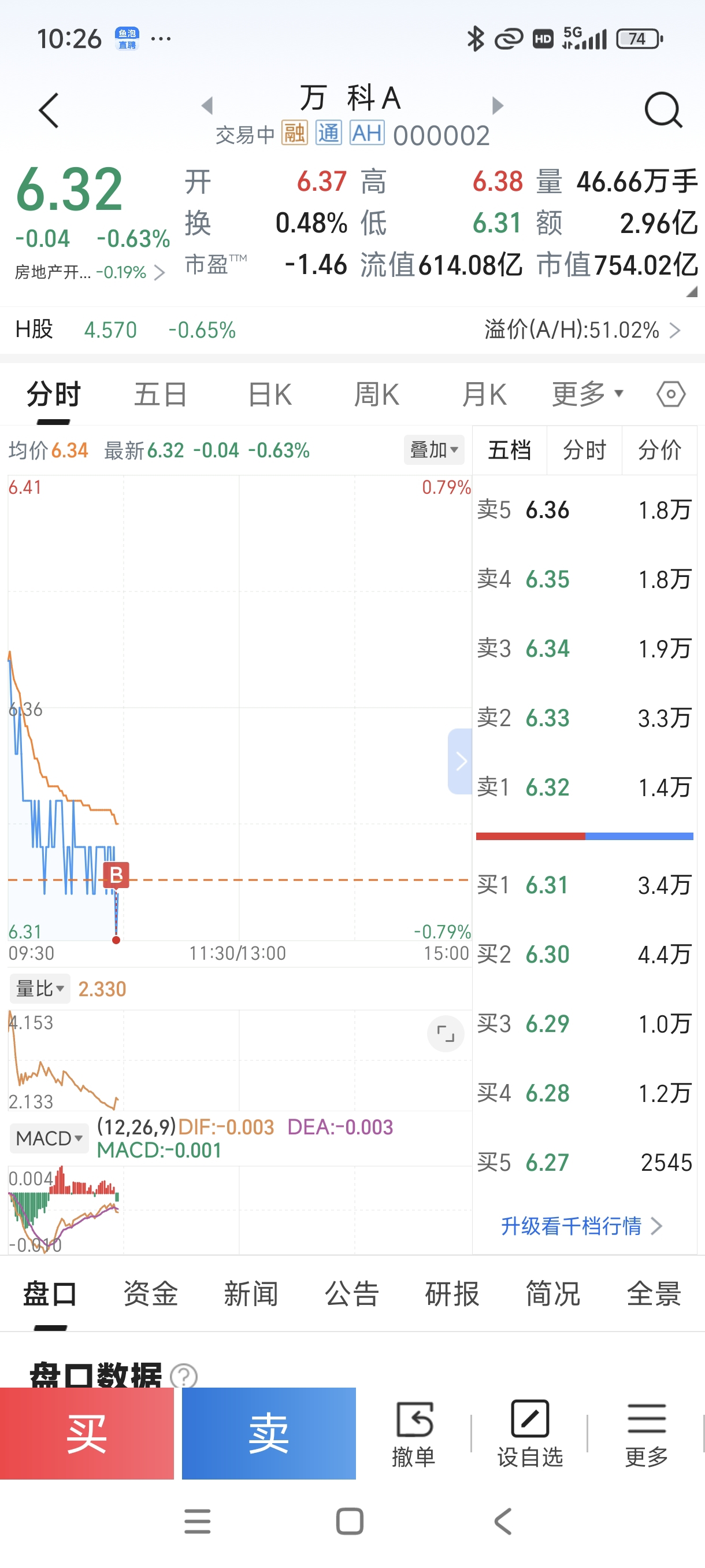Open the chart settings hexagon icon

tap(670, 394)
